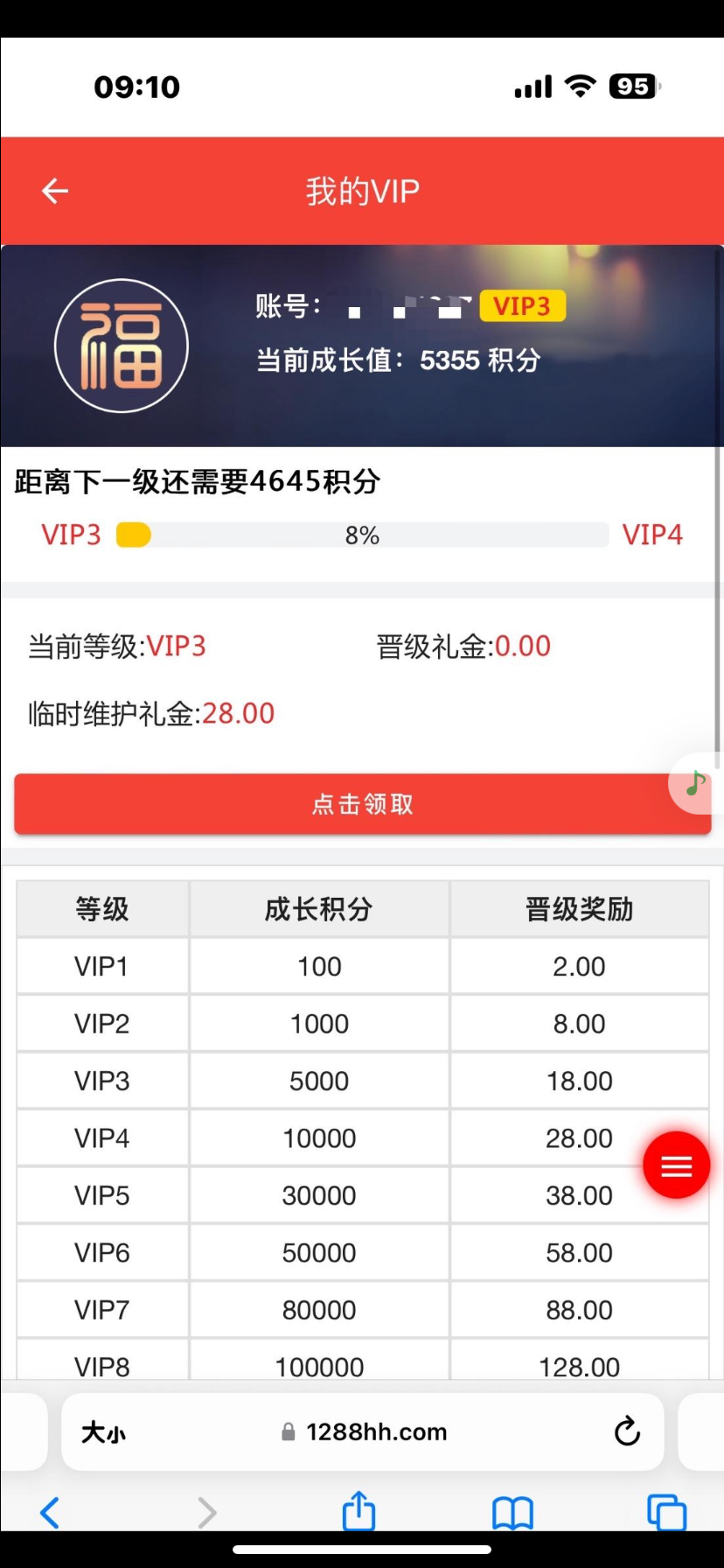Show all open Safari tabs
This screenshot has height=1568, width=724.
666,1512
